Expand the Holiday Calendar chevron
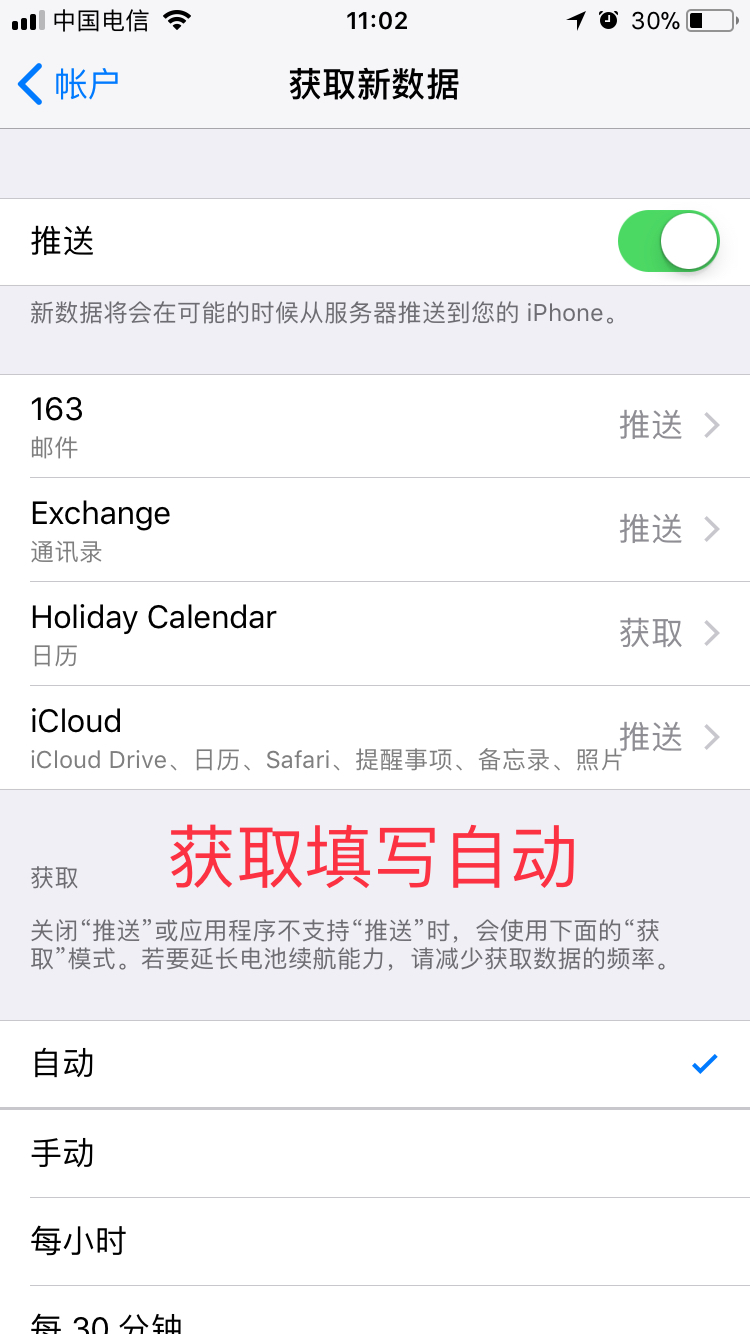The height and width of the screenshot is (1334, 750). pos(712,634)
